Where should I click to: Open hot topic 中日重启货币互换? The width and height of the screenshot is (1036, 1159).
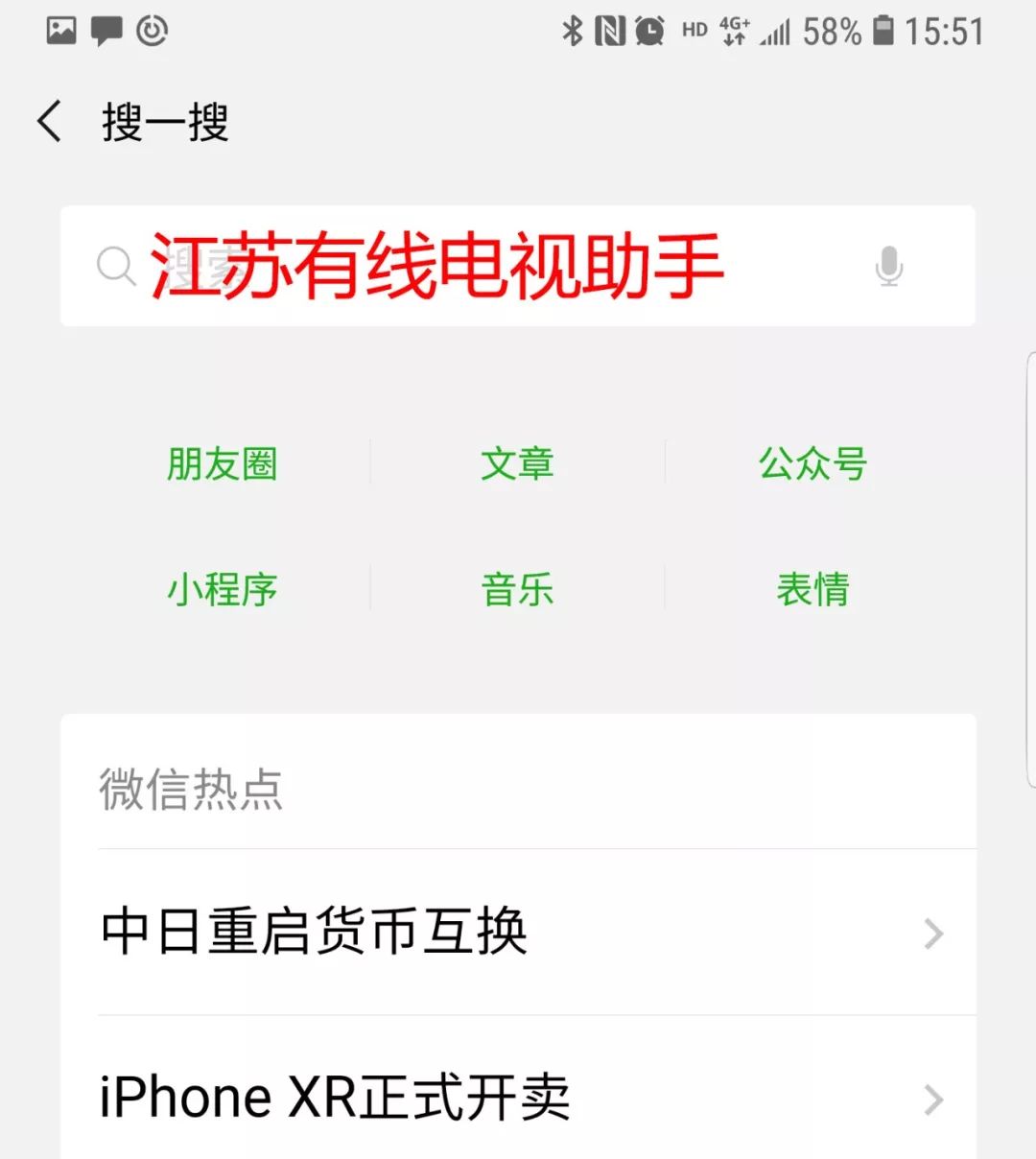(518, 932)
